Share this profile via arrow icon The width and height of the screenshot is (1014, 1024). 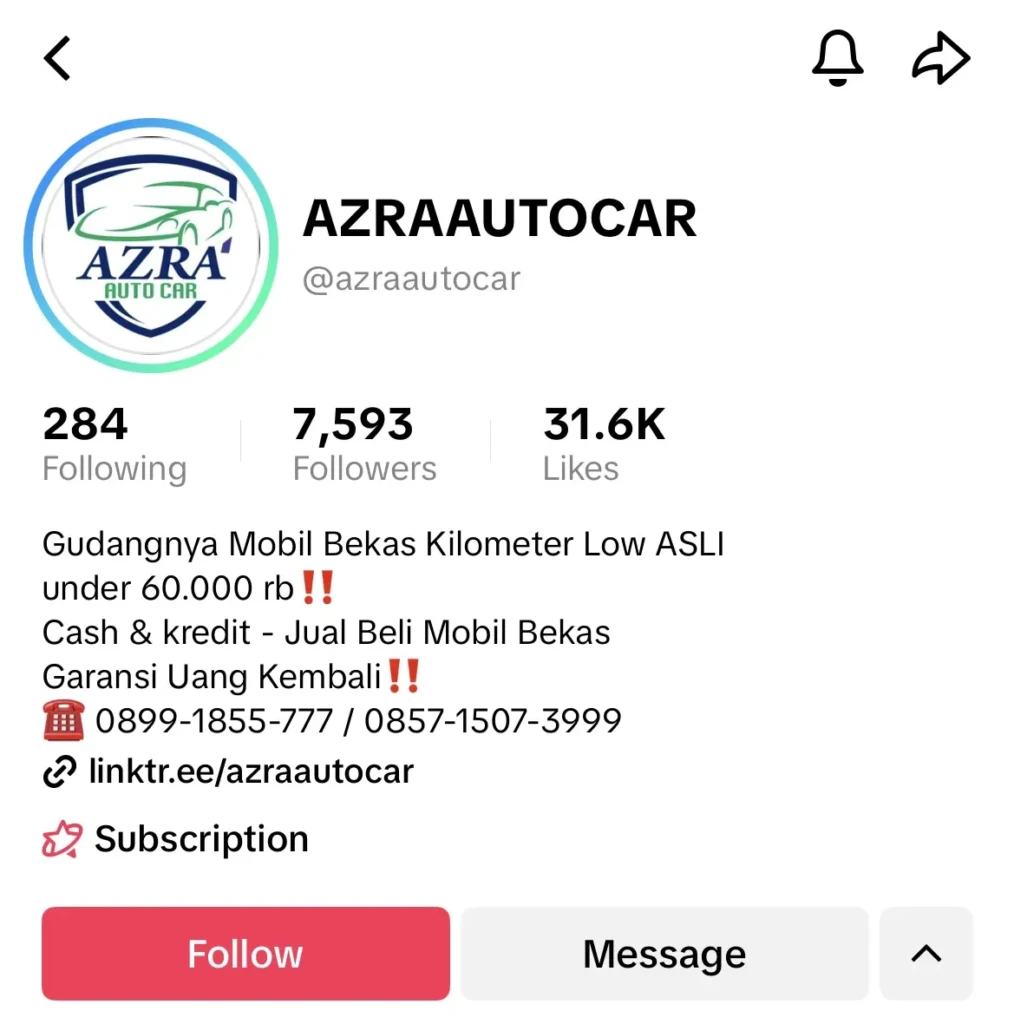[x=941, y=59]
